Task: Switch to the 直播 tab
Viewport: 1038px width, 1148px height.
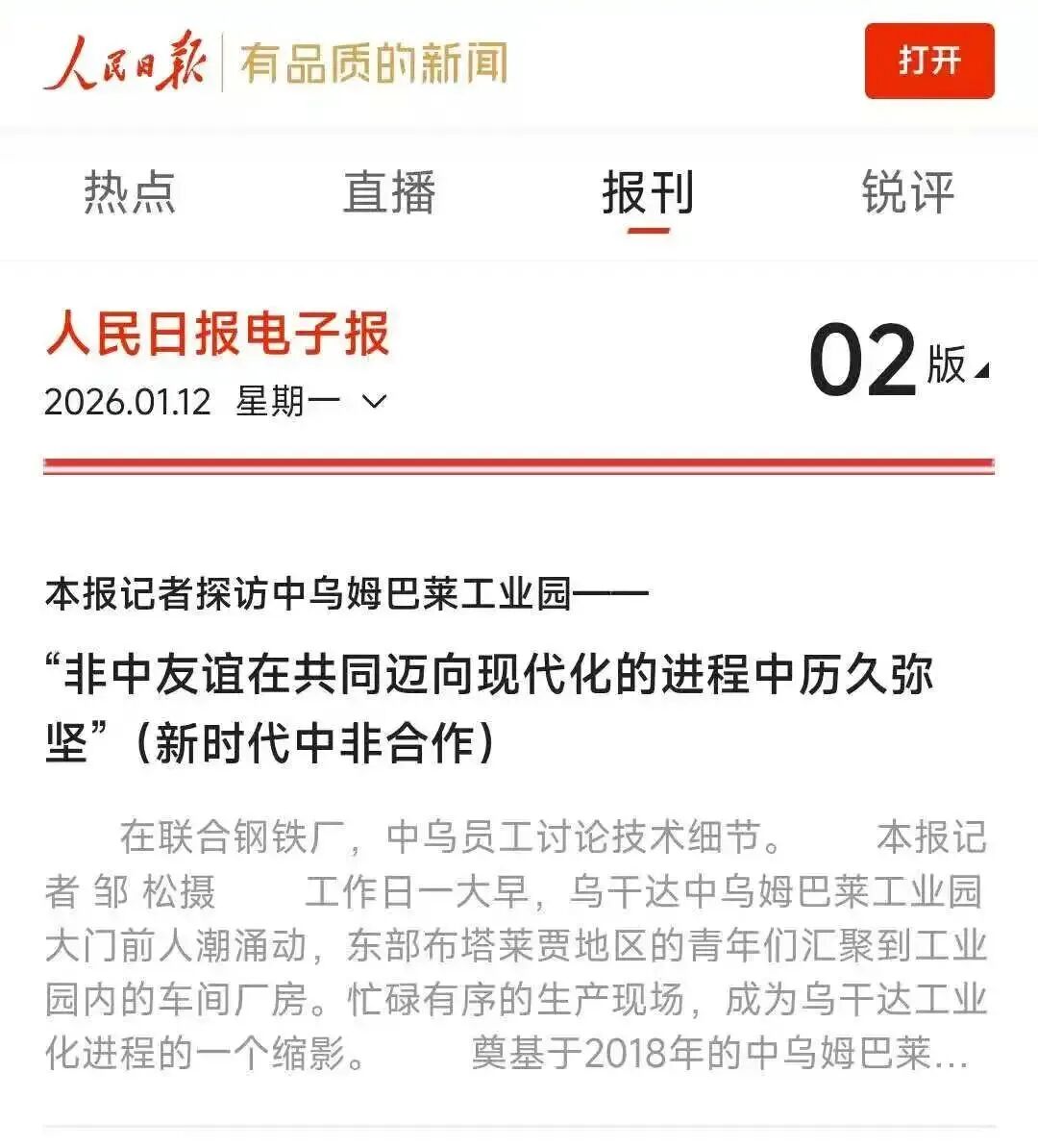Action: [x=389, y=191]
